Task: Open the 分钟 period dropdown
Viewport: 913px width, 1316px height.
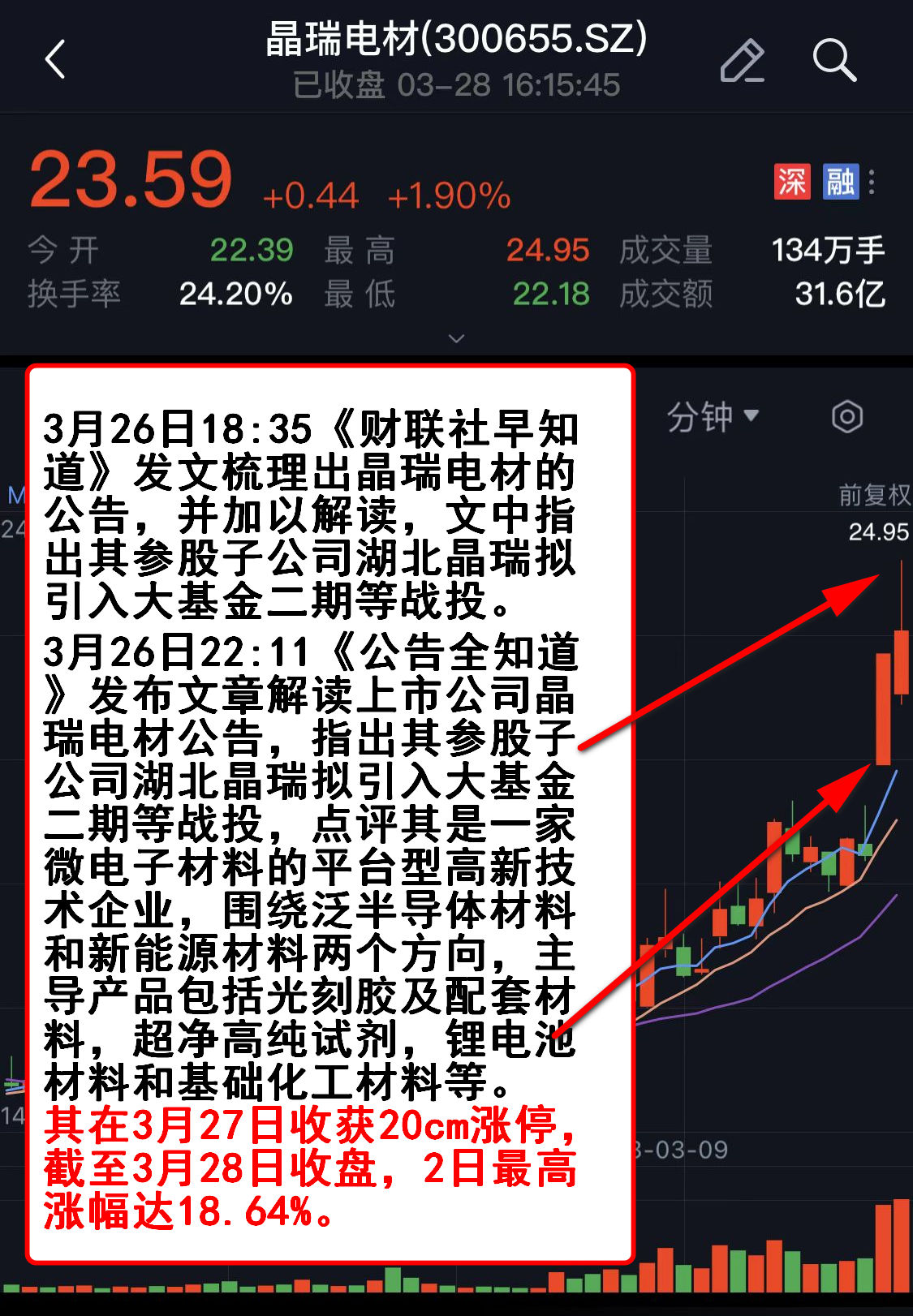Action: coord(713,417)
